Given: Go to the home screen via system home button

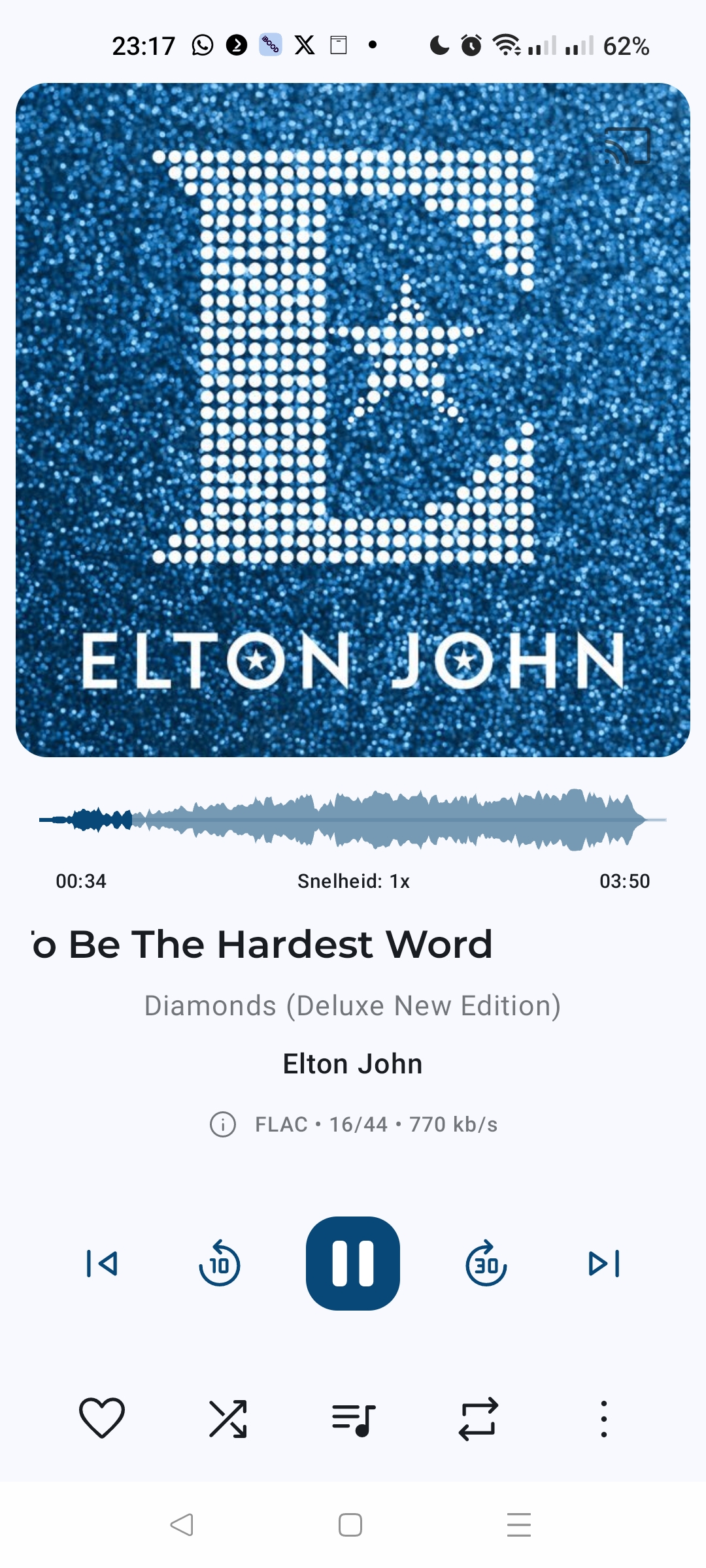Looking at the screenshot, I should coord(350,1525).
